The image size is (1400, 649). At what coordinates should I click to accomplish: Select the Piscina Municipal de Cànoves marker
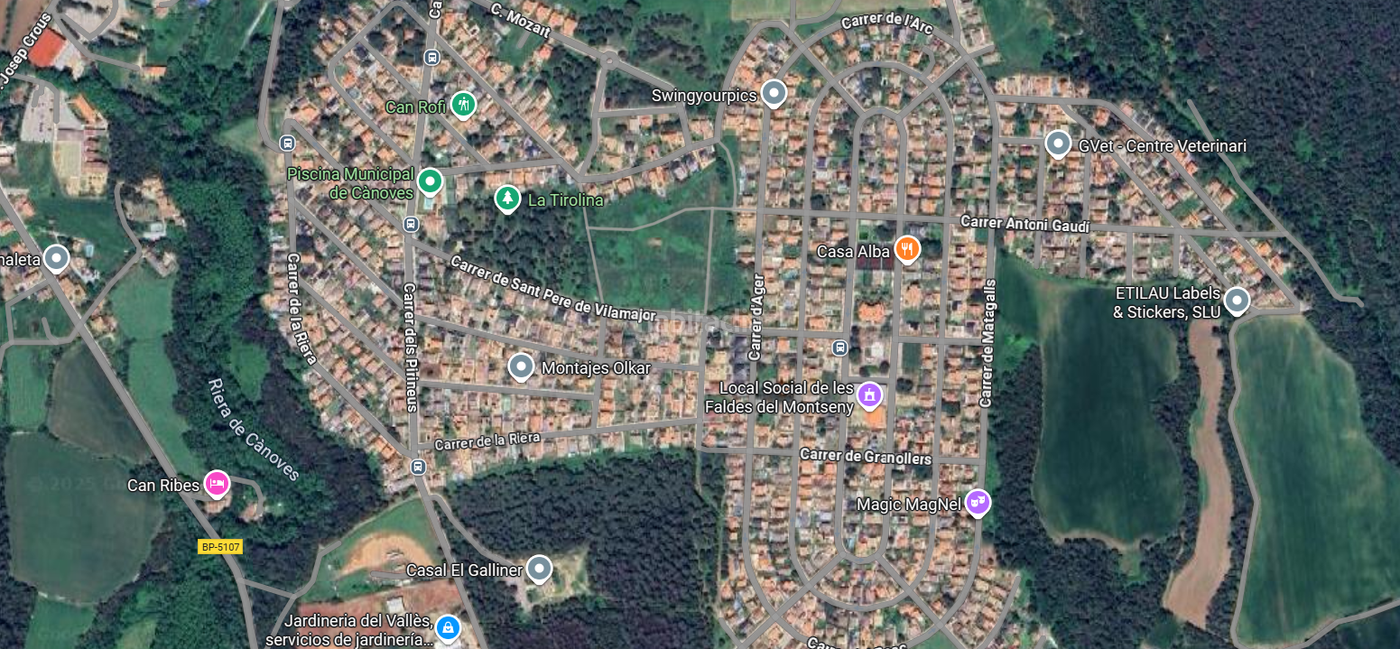tap(430, 181)
